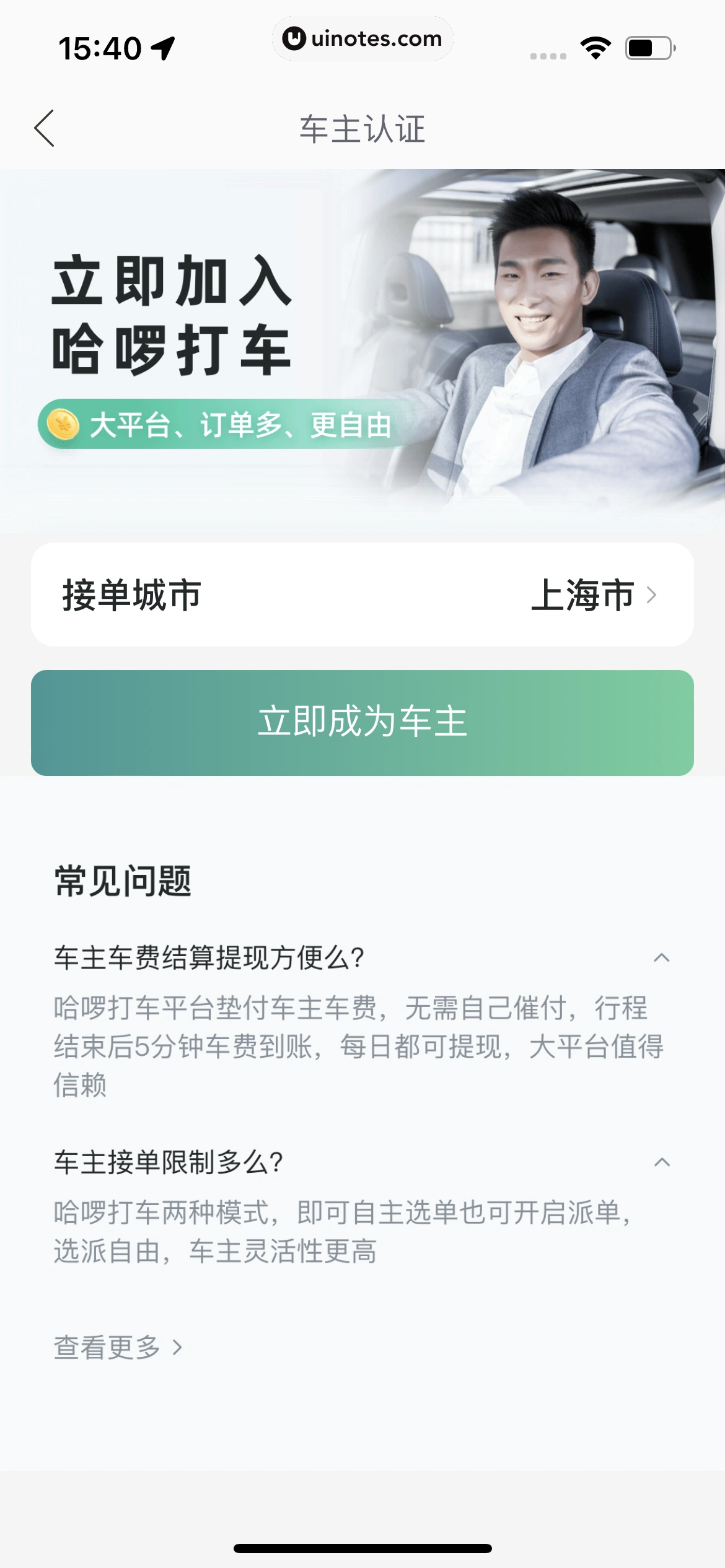This screenshot has width=725, height=1568.
Task: Tap the 立即成为车主 button
Action: 362,721
